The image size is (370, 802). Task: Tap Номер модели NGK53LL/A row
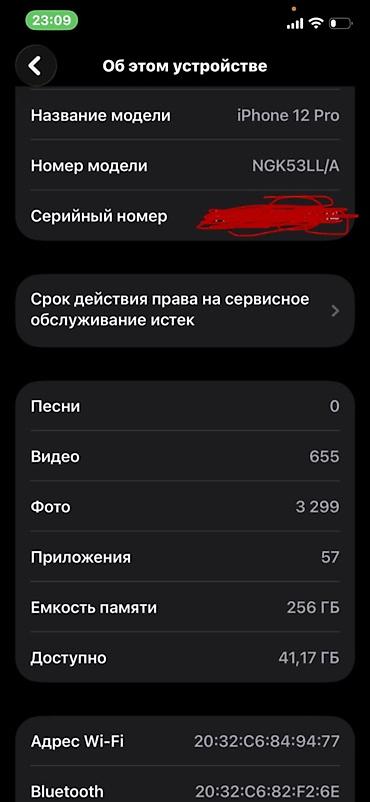pos(185,166)
